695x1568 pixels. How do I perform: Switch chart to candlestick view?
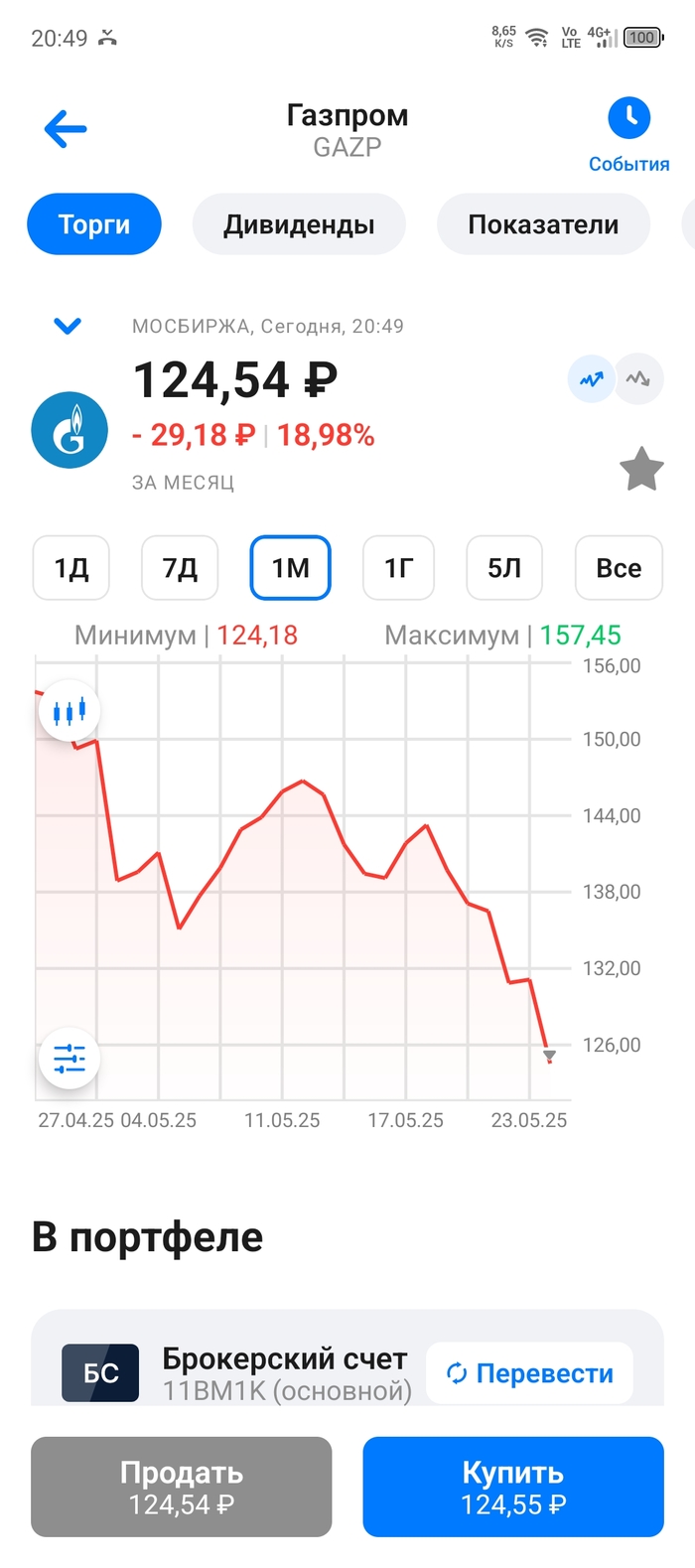click(x=69, y=711)
